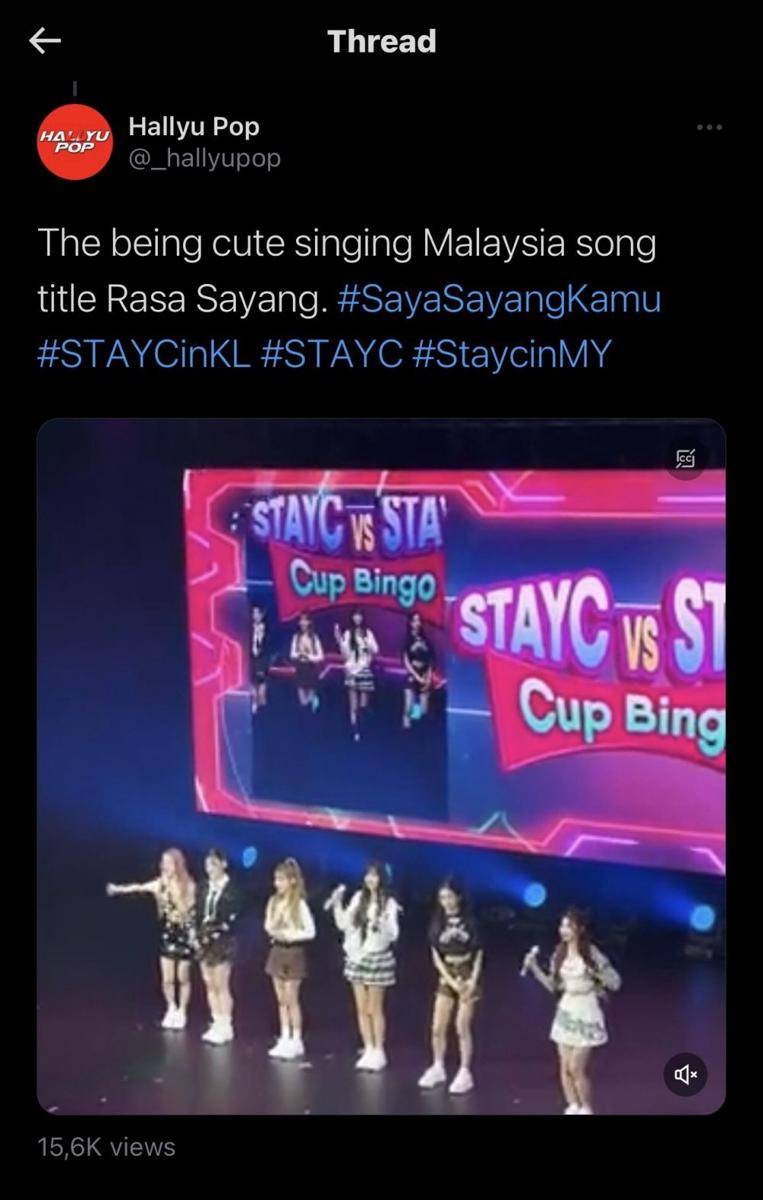Open the #StaycinMY hashtag

click(x=511, y=355)
